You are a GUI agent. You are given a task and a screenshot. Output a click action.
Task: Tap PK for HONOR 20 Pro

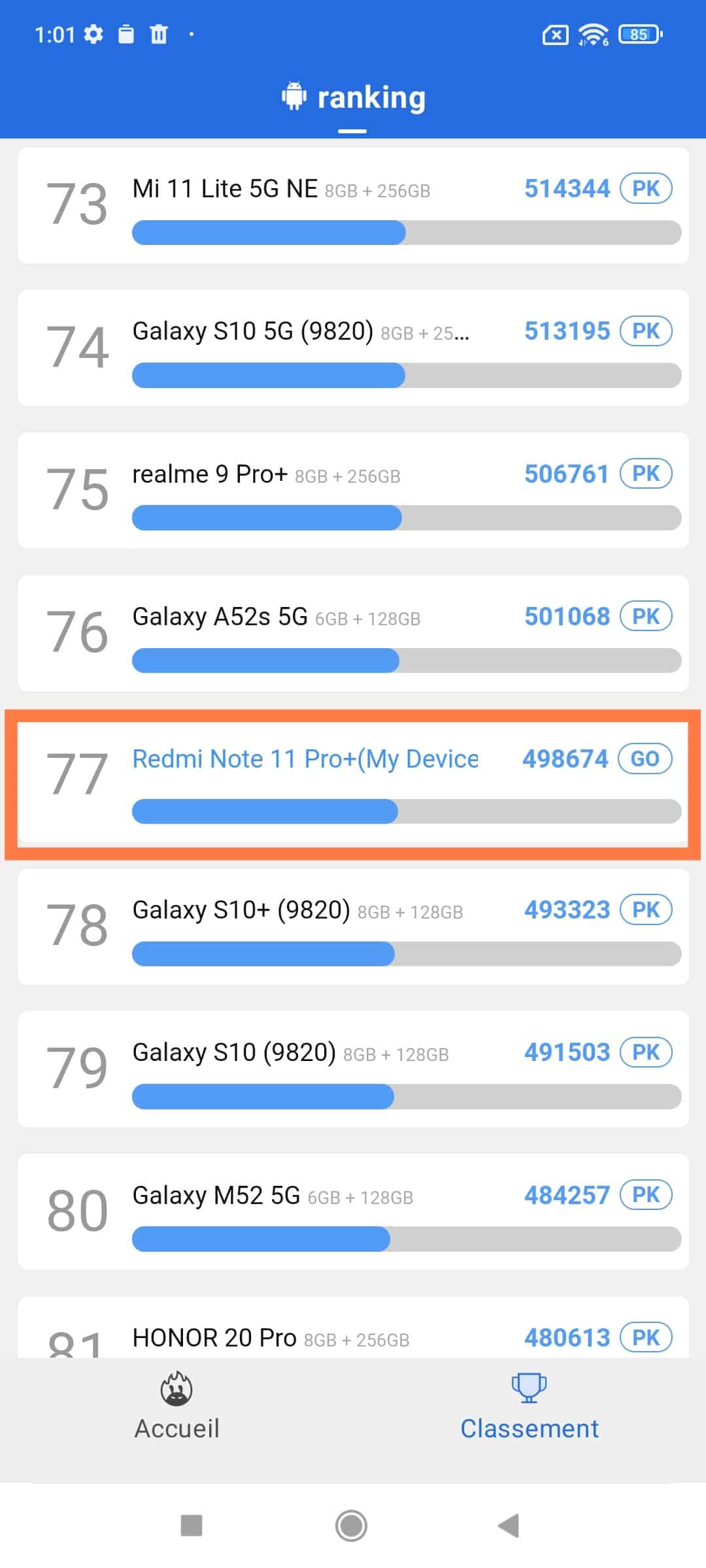[646, 1337]
